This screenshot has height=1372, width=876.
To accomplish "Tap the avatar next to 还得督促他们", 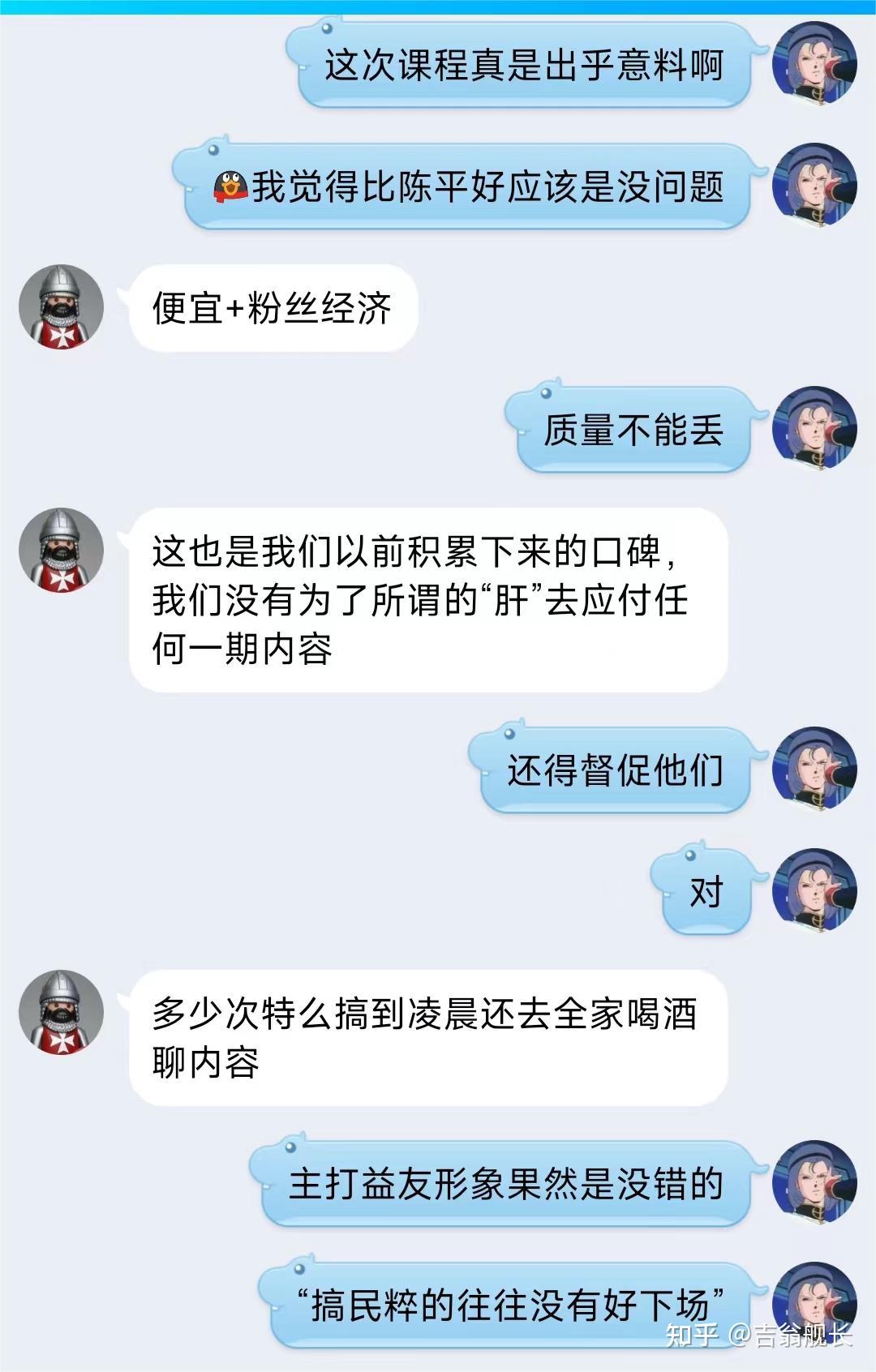I will pos(814,770).
